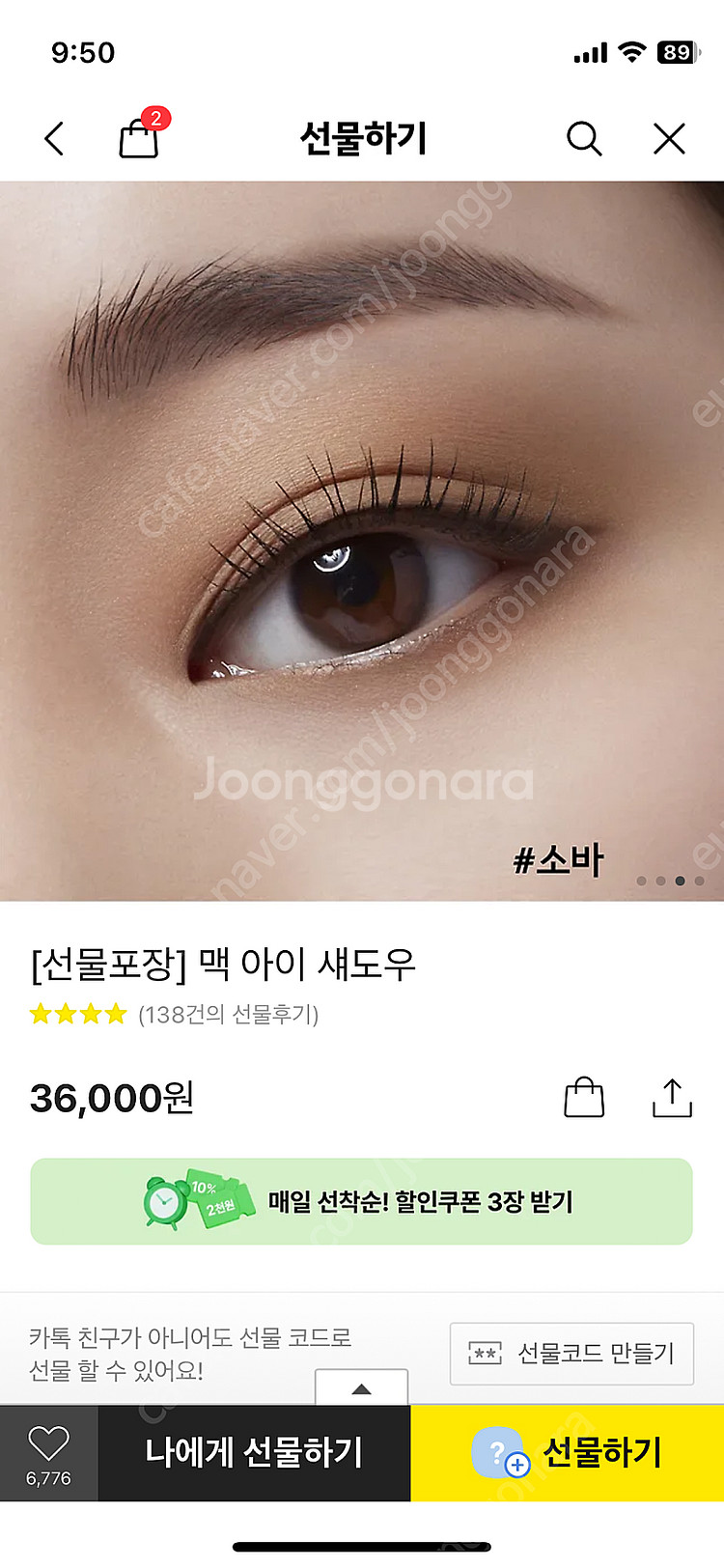Image resolution: width=724 pixels, height=1568 pixels.
Task: Open the shopping bag with 2 items
Action: click(x=139, y=137)
